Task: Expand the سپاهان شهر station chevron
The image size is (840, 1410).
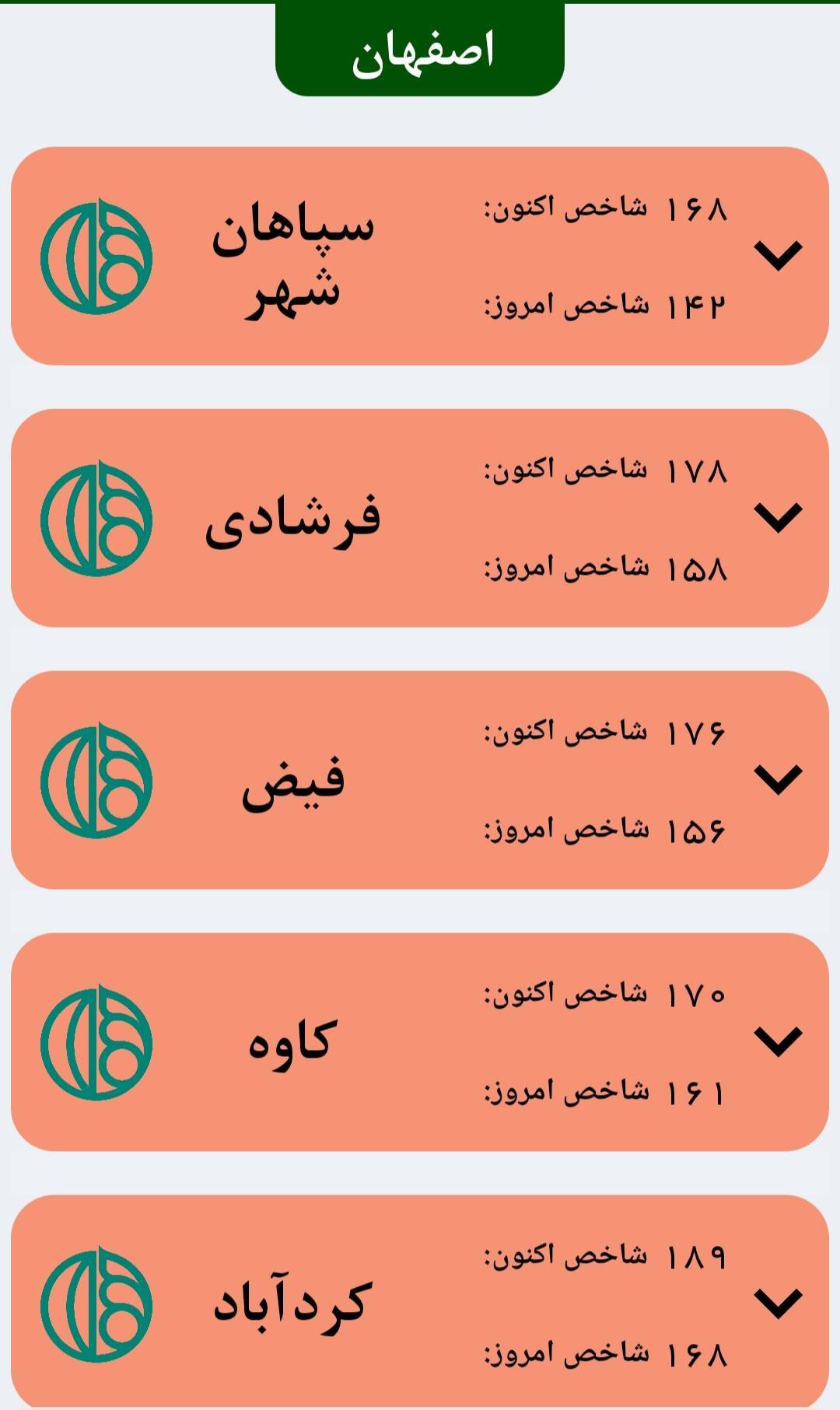Action: click(778, 256)
